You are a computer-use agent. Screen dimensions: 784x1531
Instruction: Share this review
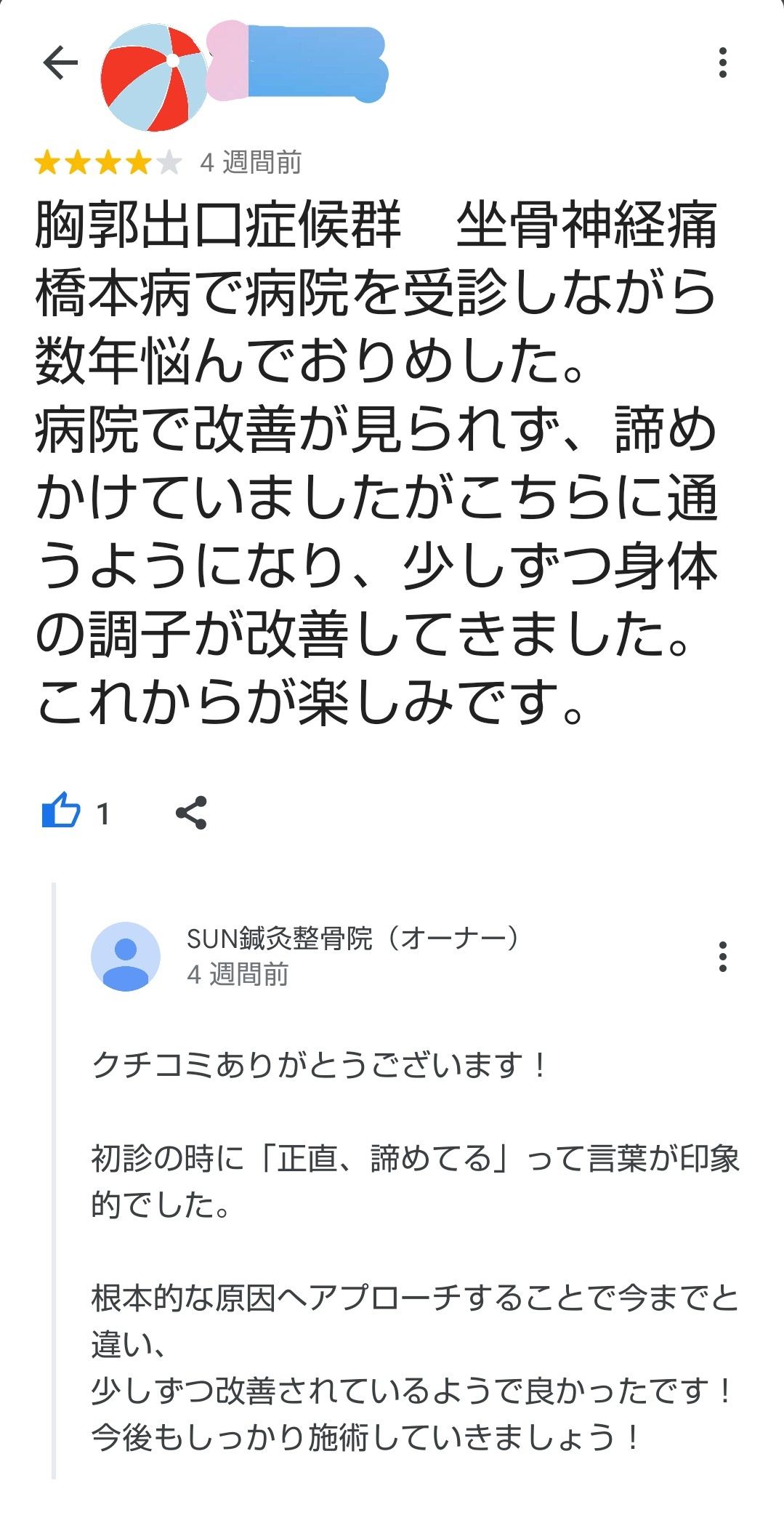[x=191, y=813]
